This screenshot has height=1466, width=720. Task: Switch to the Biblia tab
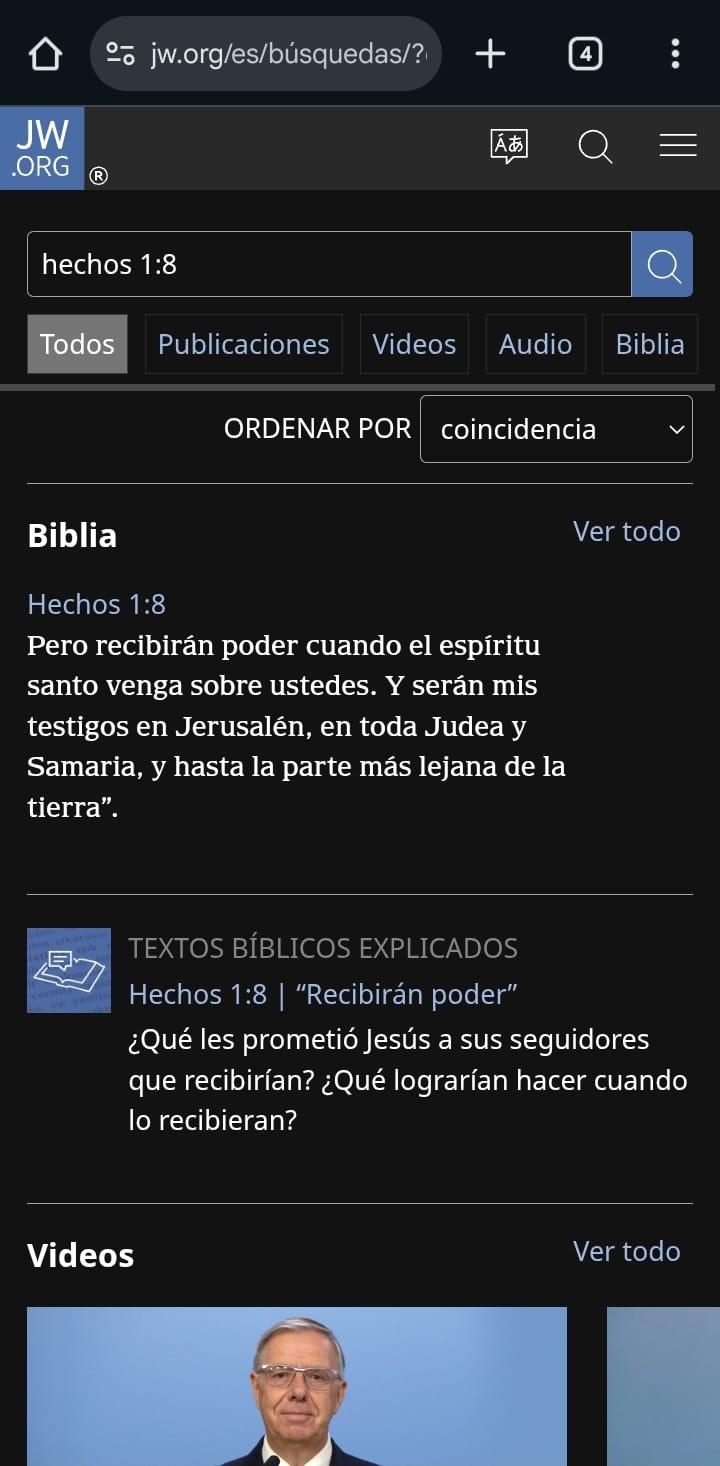(x=650, y=344)
